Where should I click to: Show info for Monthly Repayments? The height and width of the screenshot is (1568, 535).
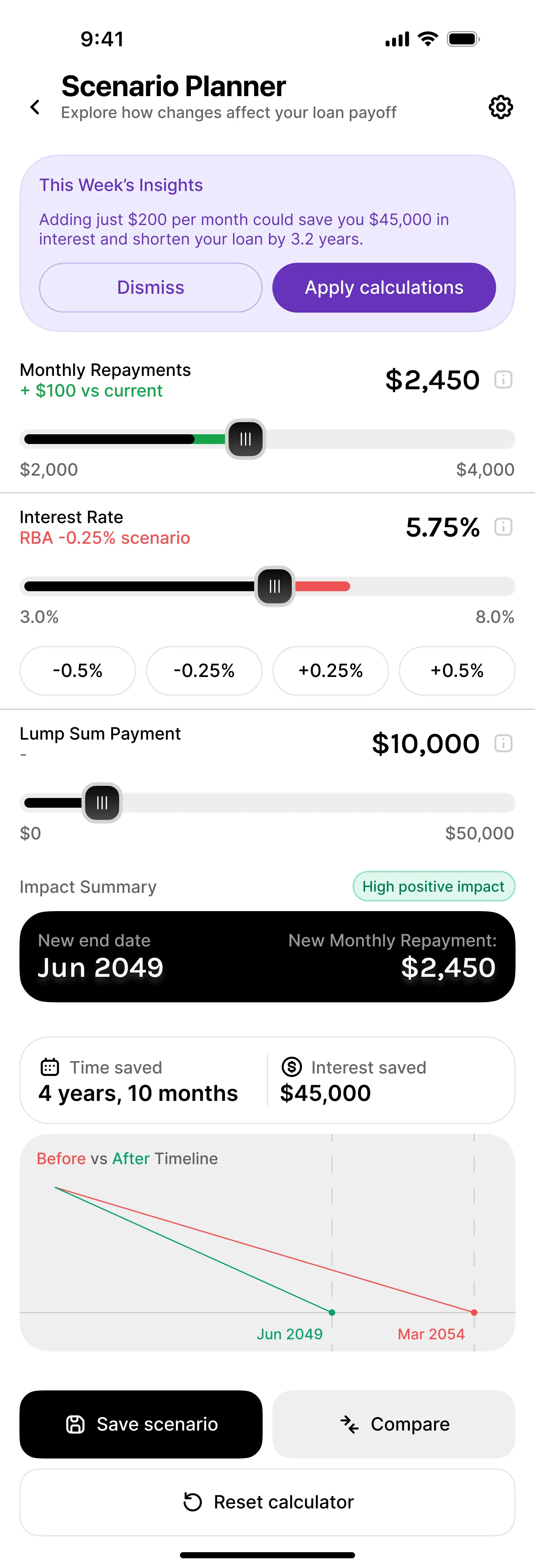(x=503, y=380)
